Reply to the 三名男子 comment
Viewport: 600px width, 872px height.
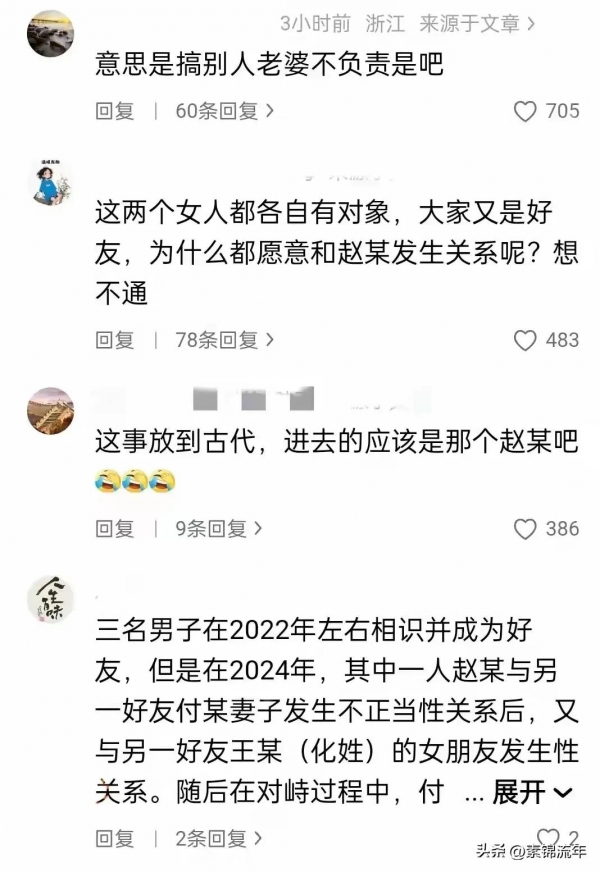[115, 837]
